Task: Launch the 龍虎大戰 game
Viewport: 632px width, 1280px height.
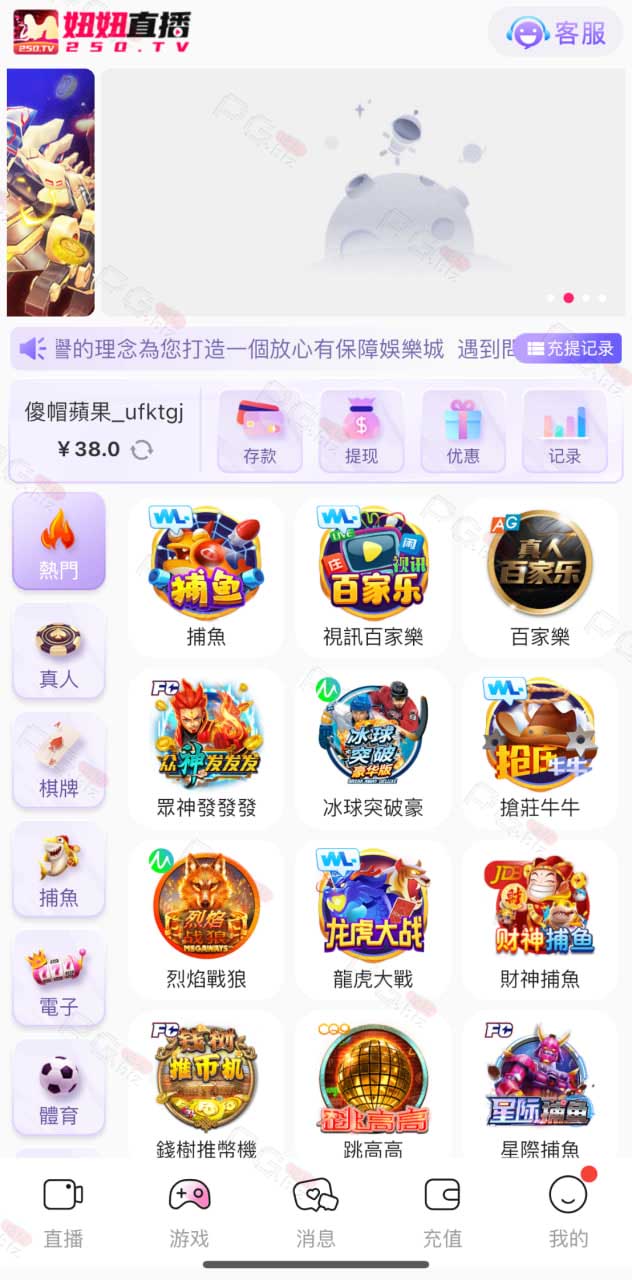Action: point(373,919)
